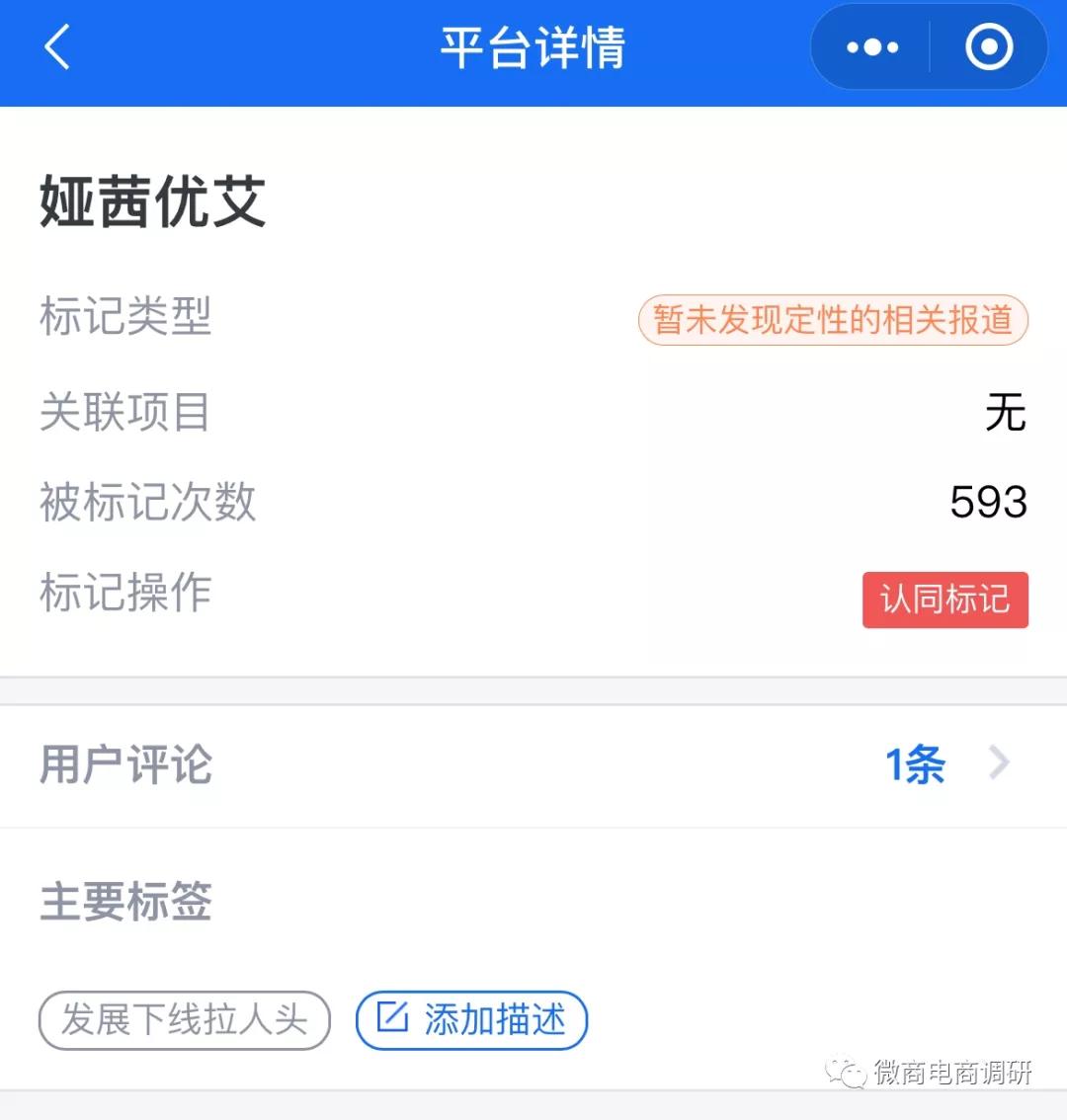Toggle agreement via the 认同标记 button
The width and height of the screenshot is (1067, 1120).
click(x=944, y=600)
